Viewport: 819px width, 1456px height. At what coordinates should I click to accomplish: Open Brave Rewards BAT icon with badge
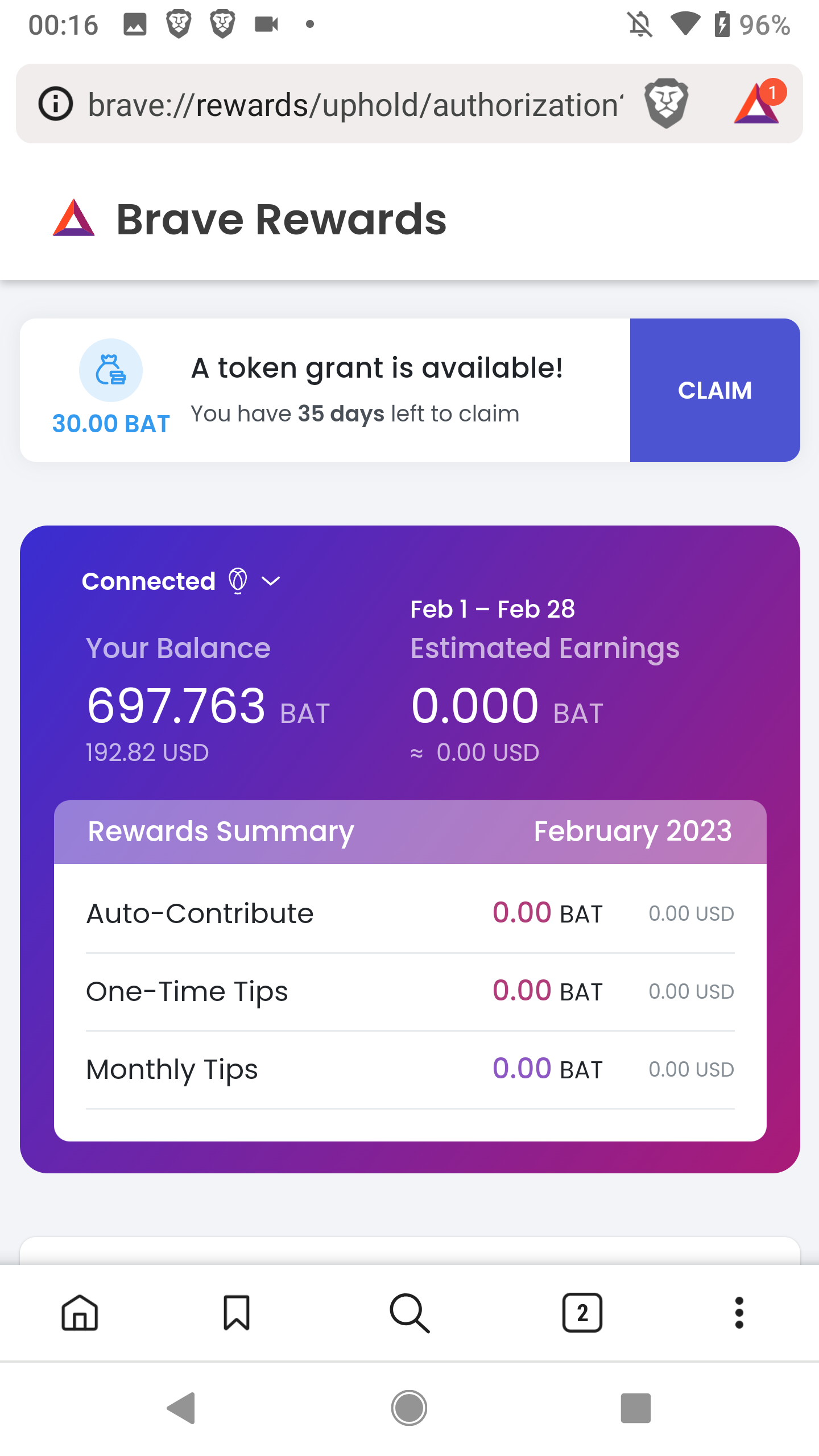click(758, 104)
